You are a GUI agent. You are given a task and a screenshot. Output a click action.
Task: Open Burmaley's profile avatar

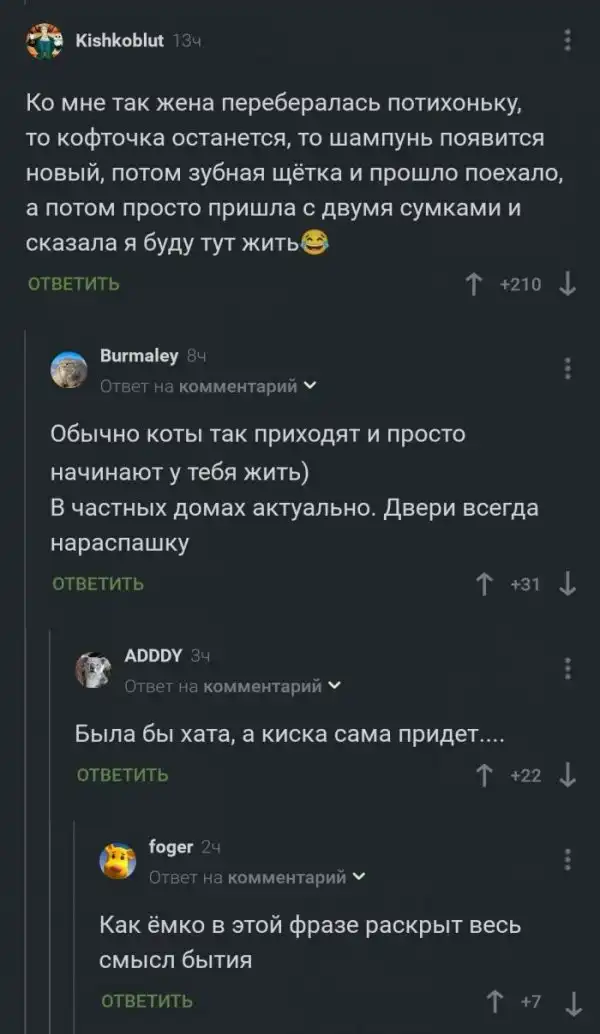[x=69, y=370]
